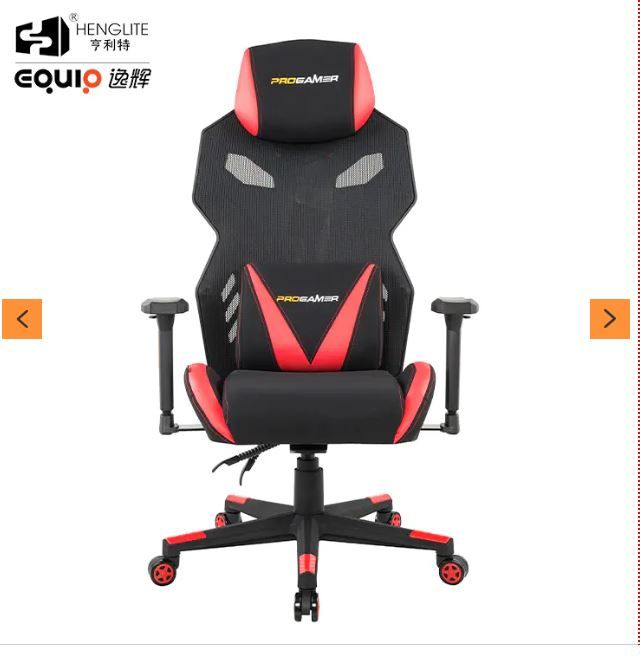The height and width of the screenshot is (672, 640).
Task: Go to the previous product image
Action: [22, 319]
